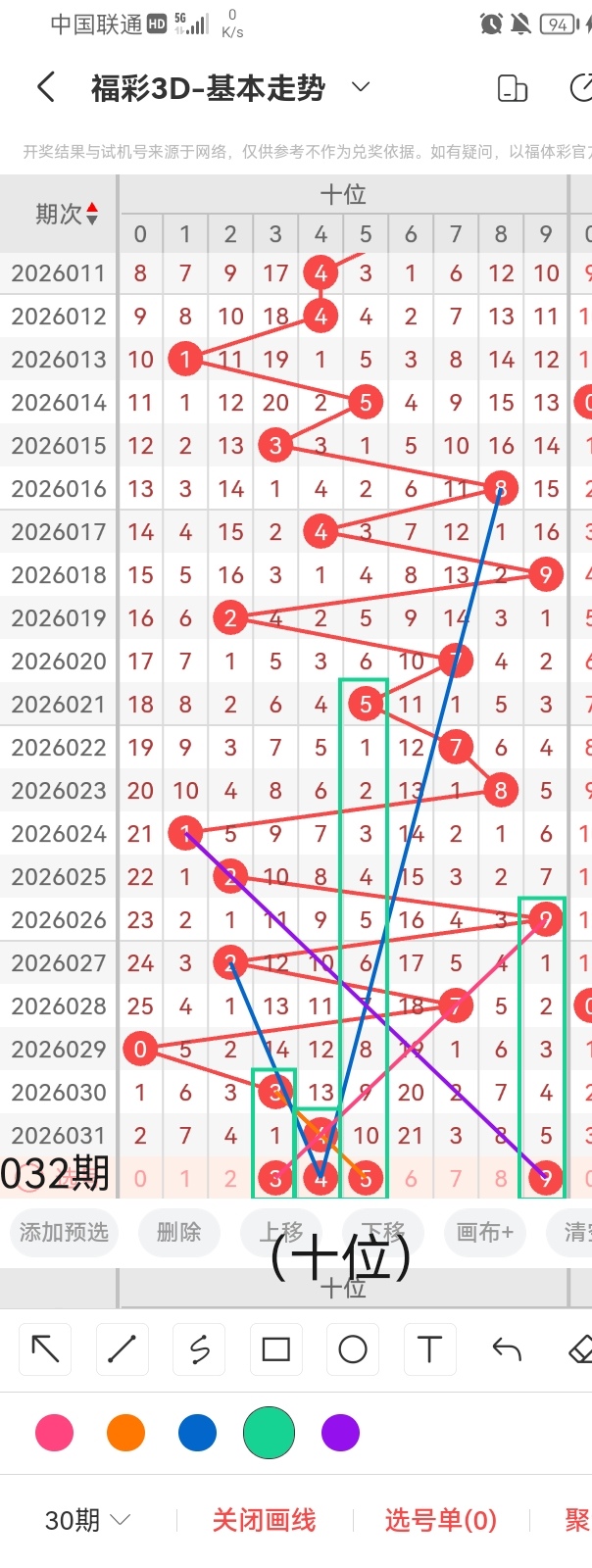Go back using the top-left arrow
This screenshot has height=1568, width=592.
pos(46,88)
